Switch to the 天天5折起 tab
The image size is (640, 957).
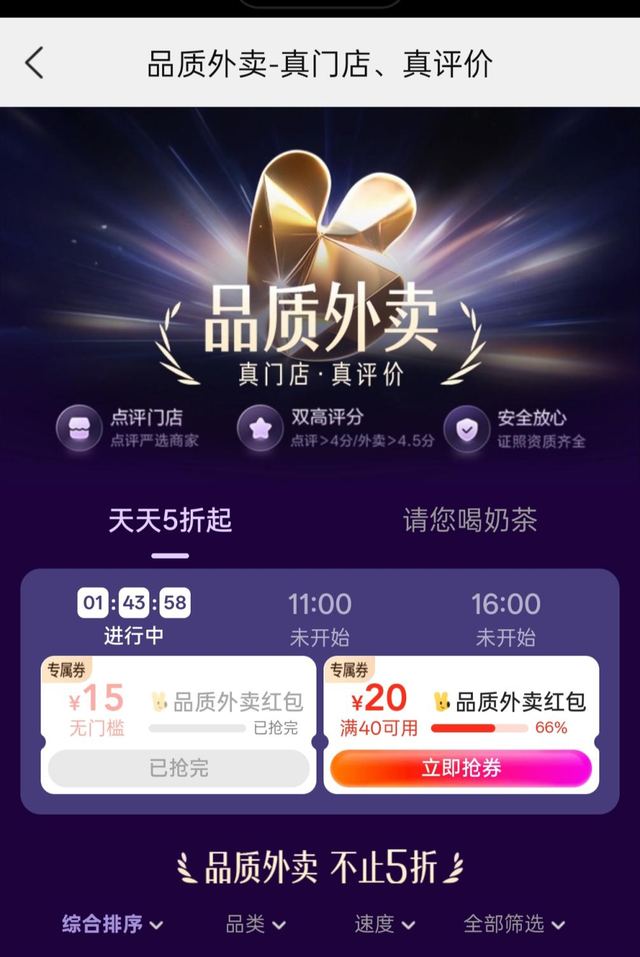coord(170,521)
